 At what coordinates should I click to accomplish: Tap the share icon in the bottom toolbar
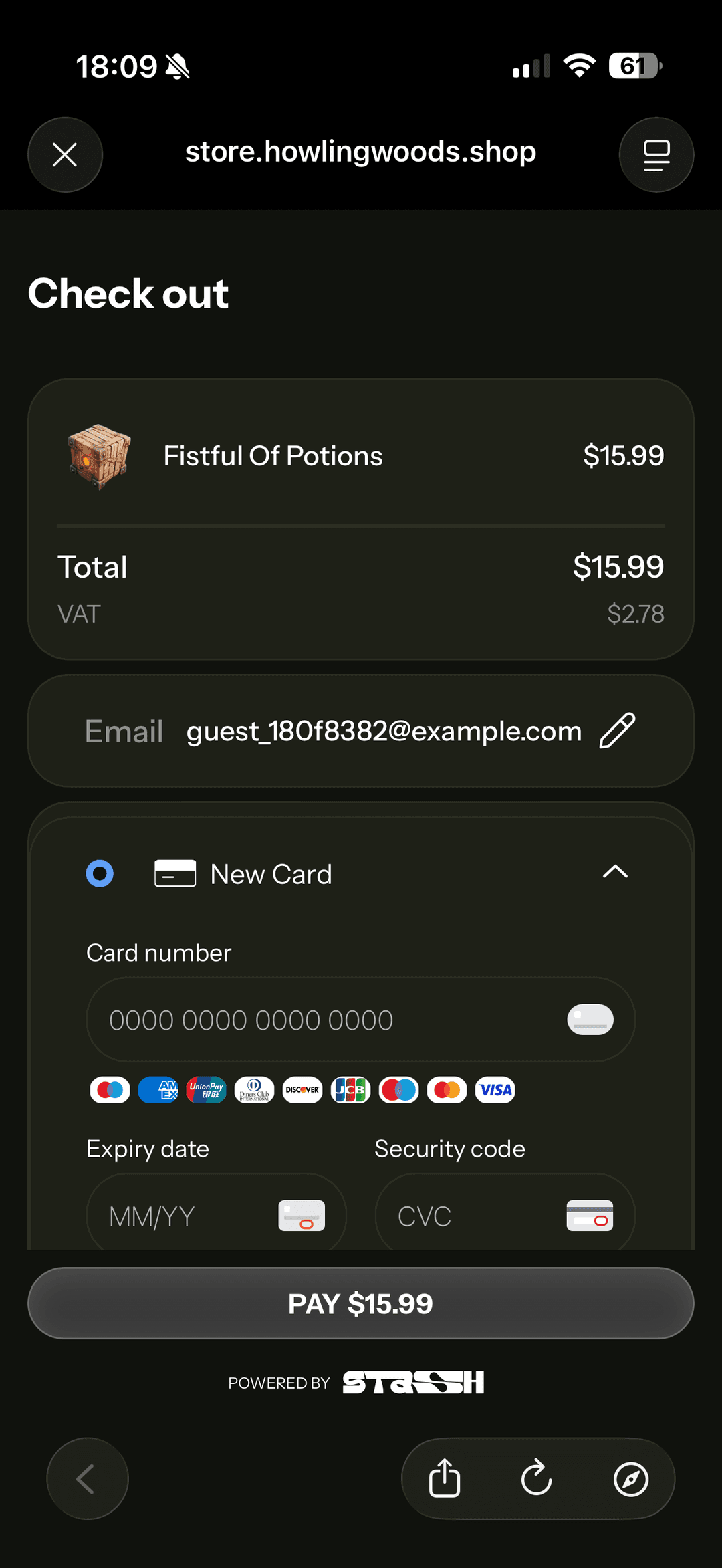tap(445, 1479)
